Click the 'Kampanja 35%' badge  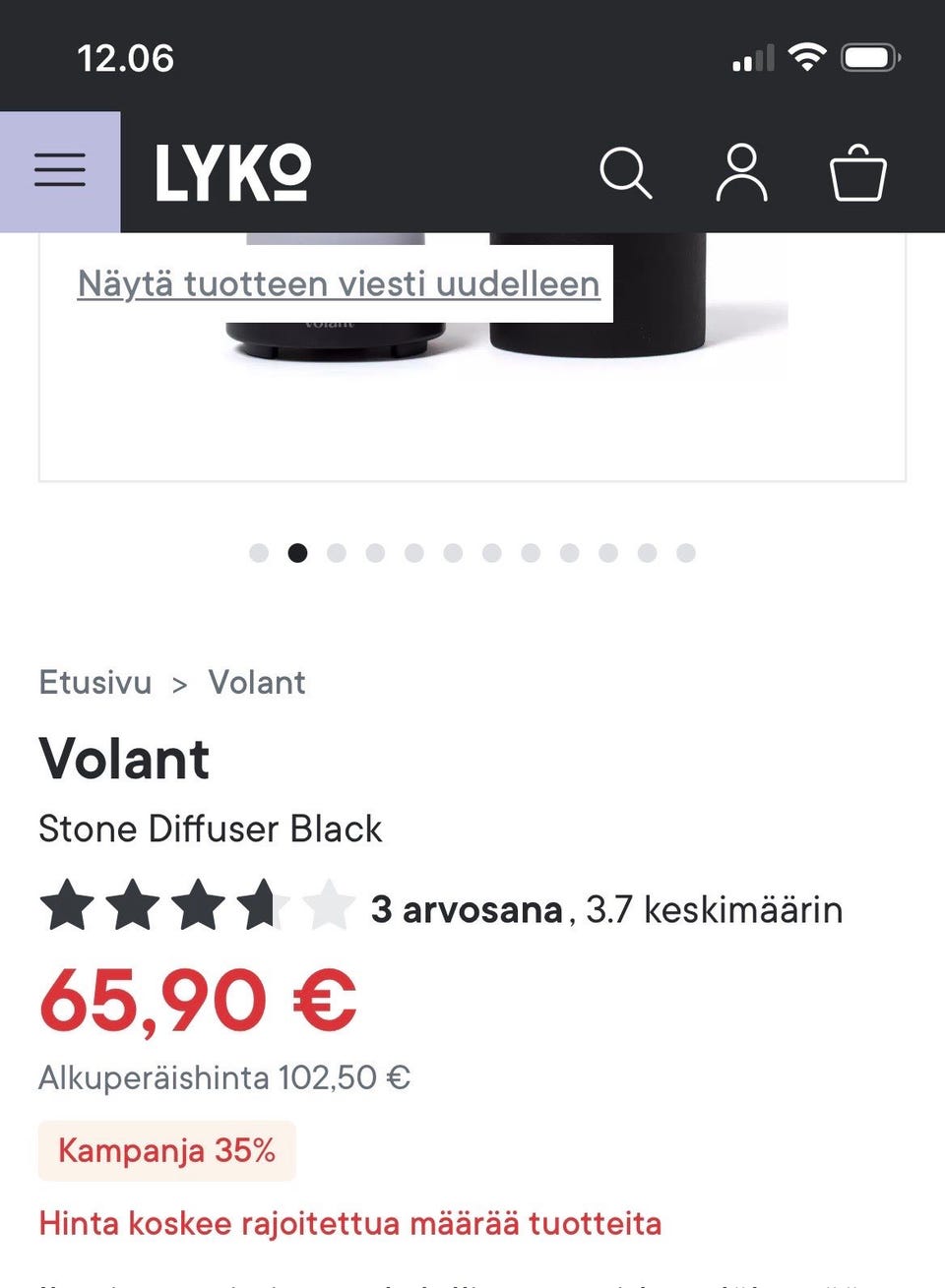[165, 1150]
